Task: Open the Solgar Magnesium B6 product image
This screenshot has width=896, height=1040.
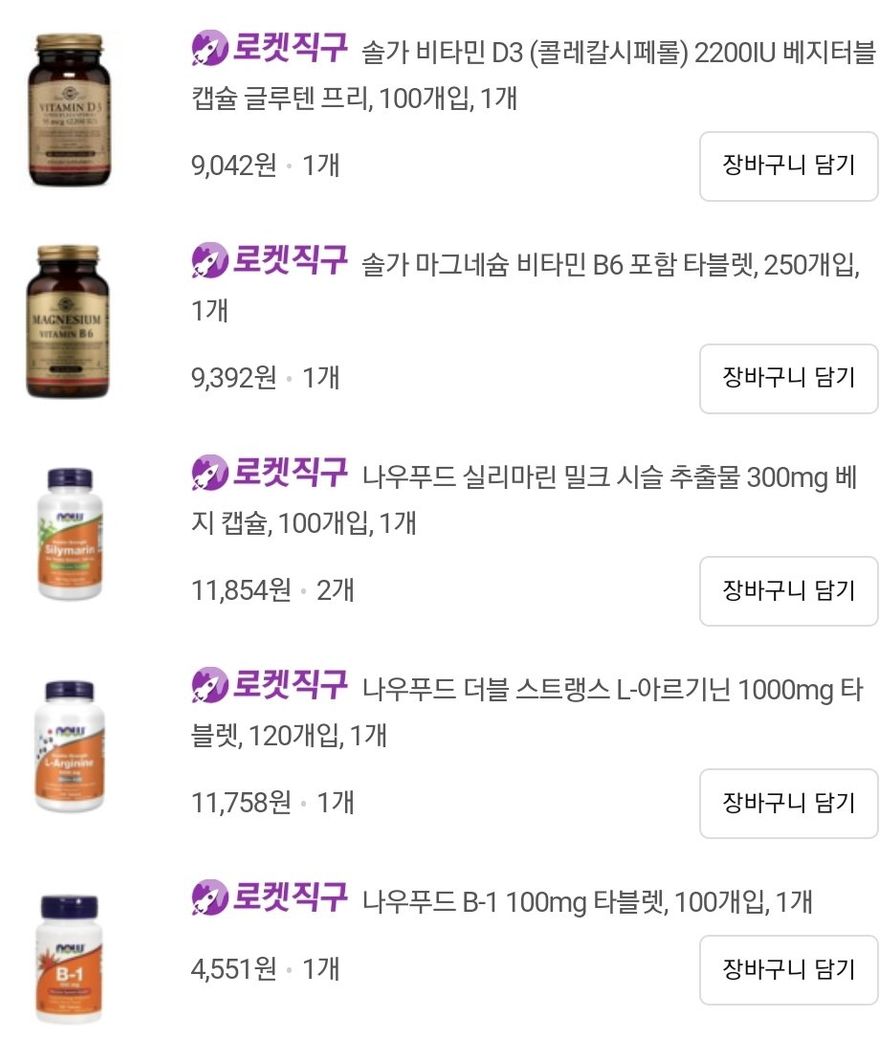Action: 69,322
